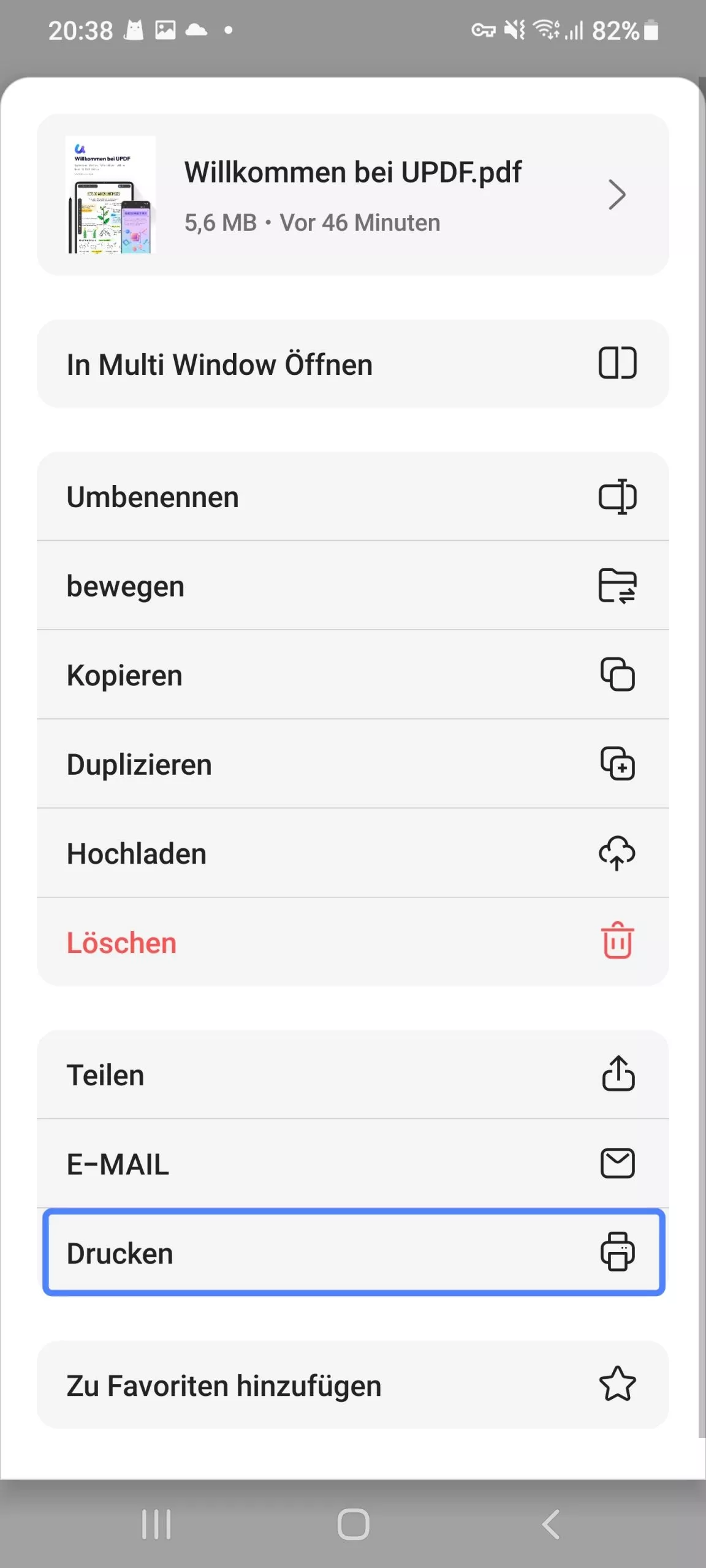This screenshot has width=706, height=1568.
Task: Open the PDF file thumbnail preview
Action: point(110,194)
